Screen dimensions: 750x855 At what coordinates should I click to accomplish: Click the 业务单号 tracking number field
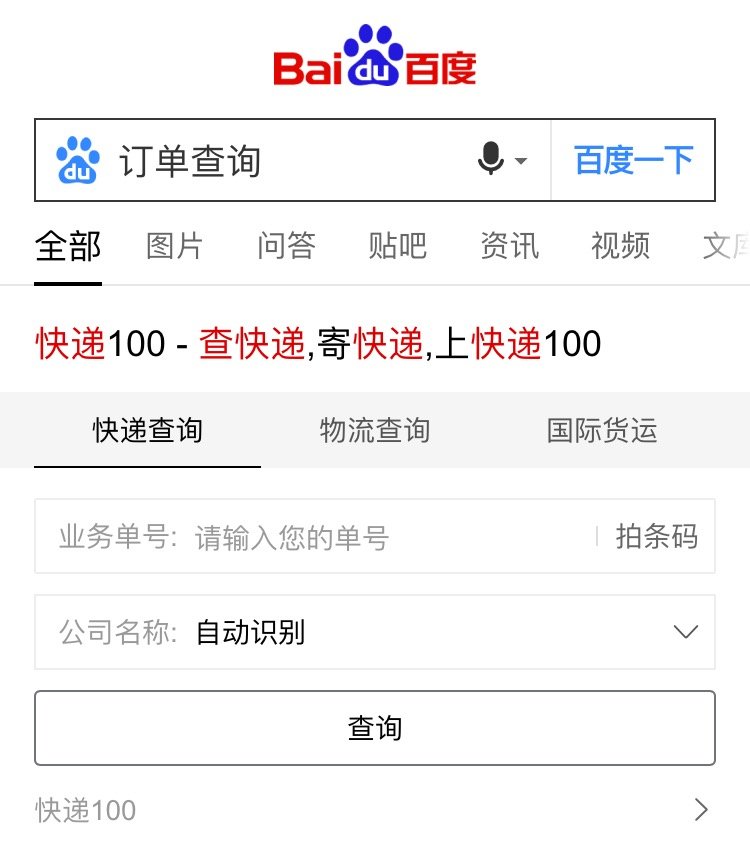pyautogui.click(x=300, y=537)
